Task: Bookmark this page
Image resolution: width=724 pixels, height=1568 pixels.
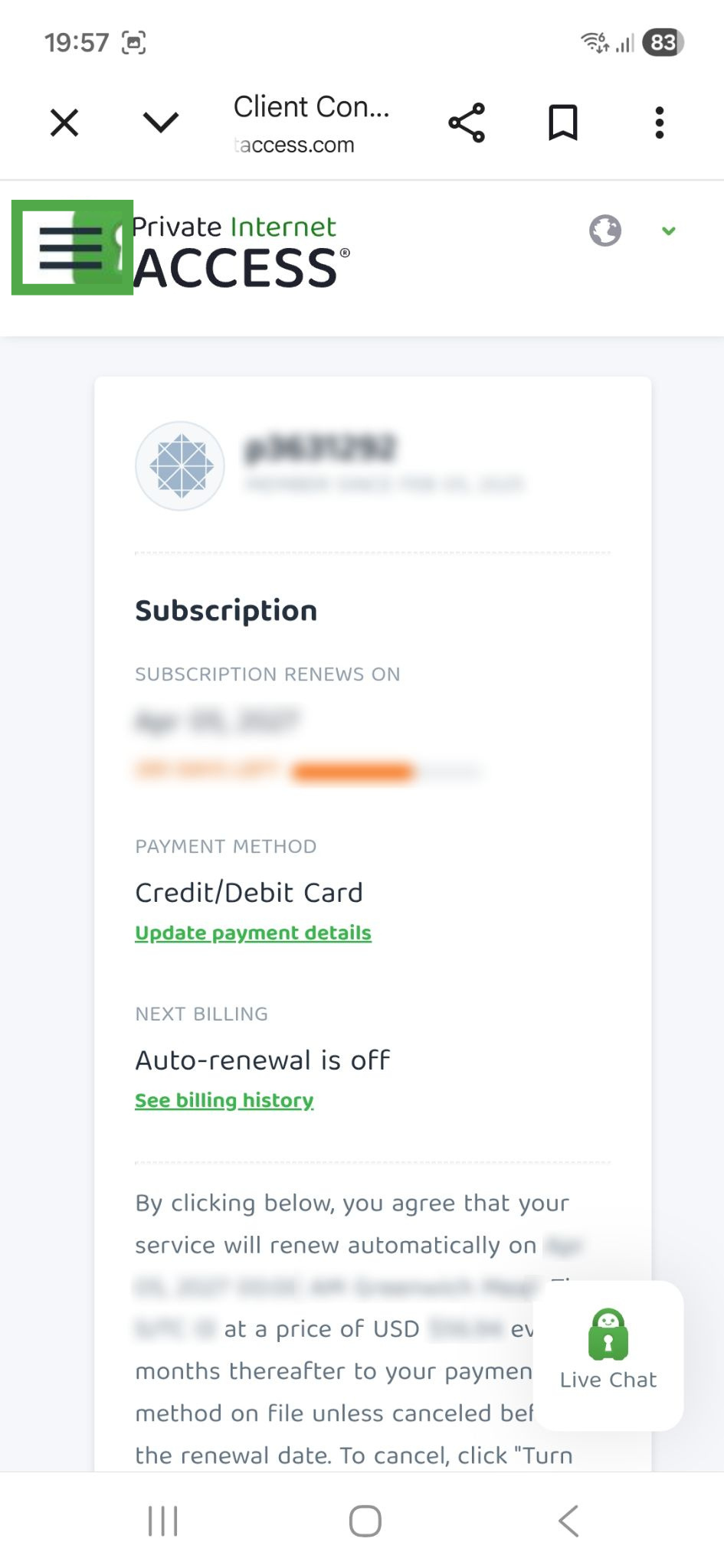Action: coord(563,122)
